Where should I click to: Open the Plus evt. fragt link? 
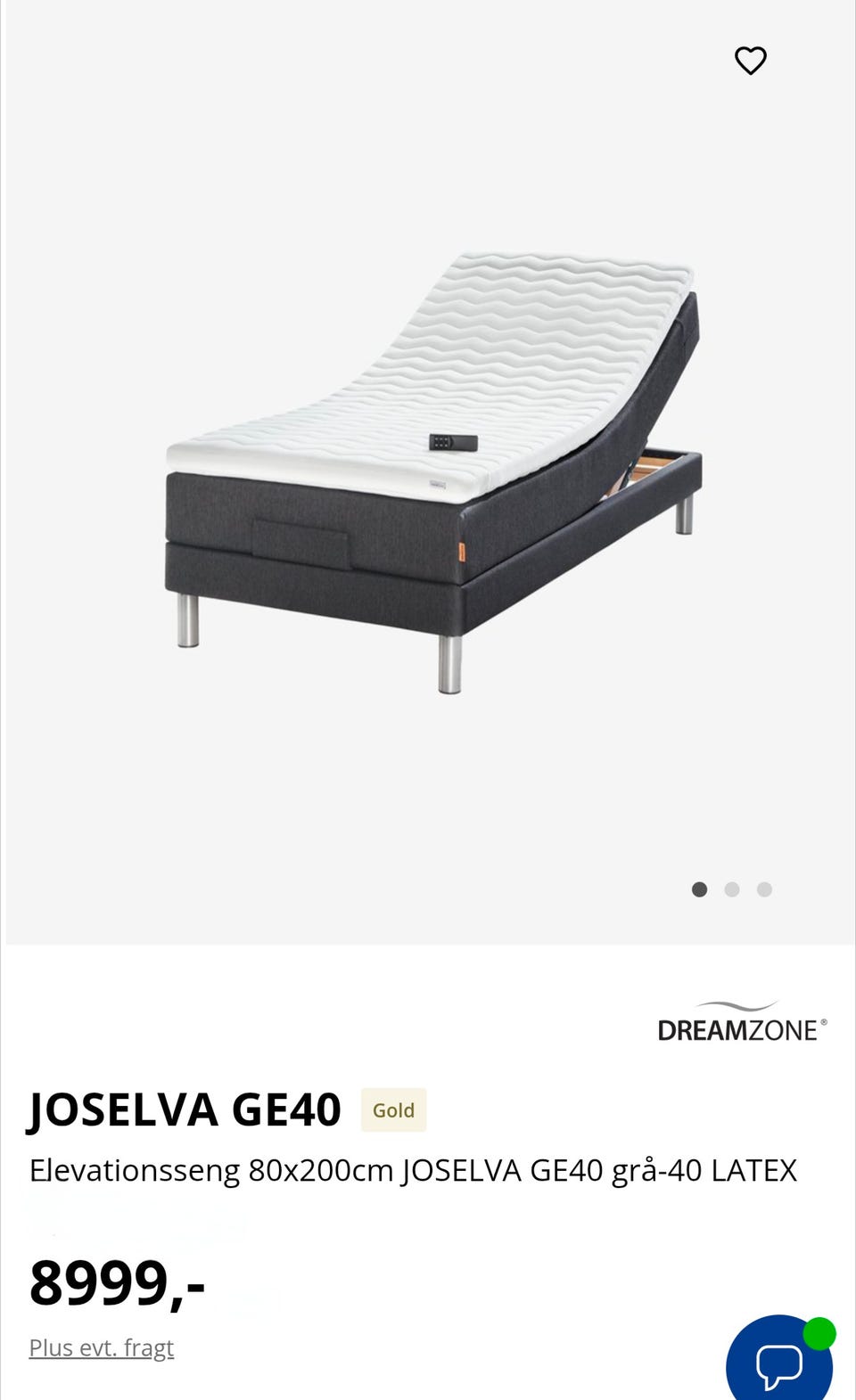click(102, 1347)
